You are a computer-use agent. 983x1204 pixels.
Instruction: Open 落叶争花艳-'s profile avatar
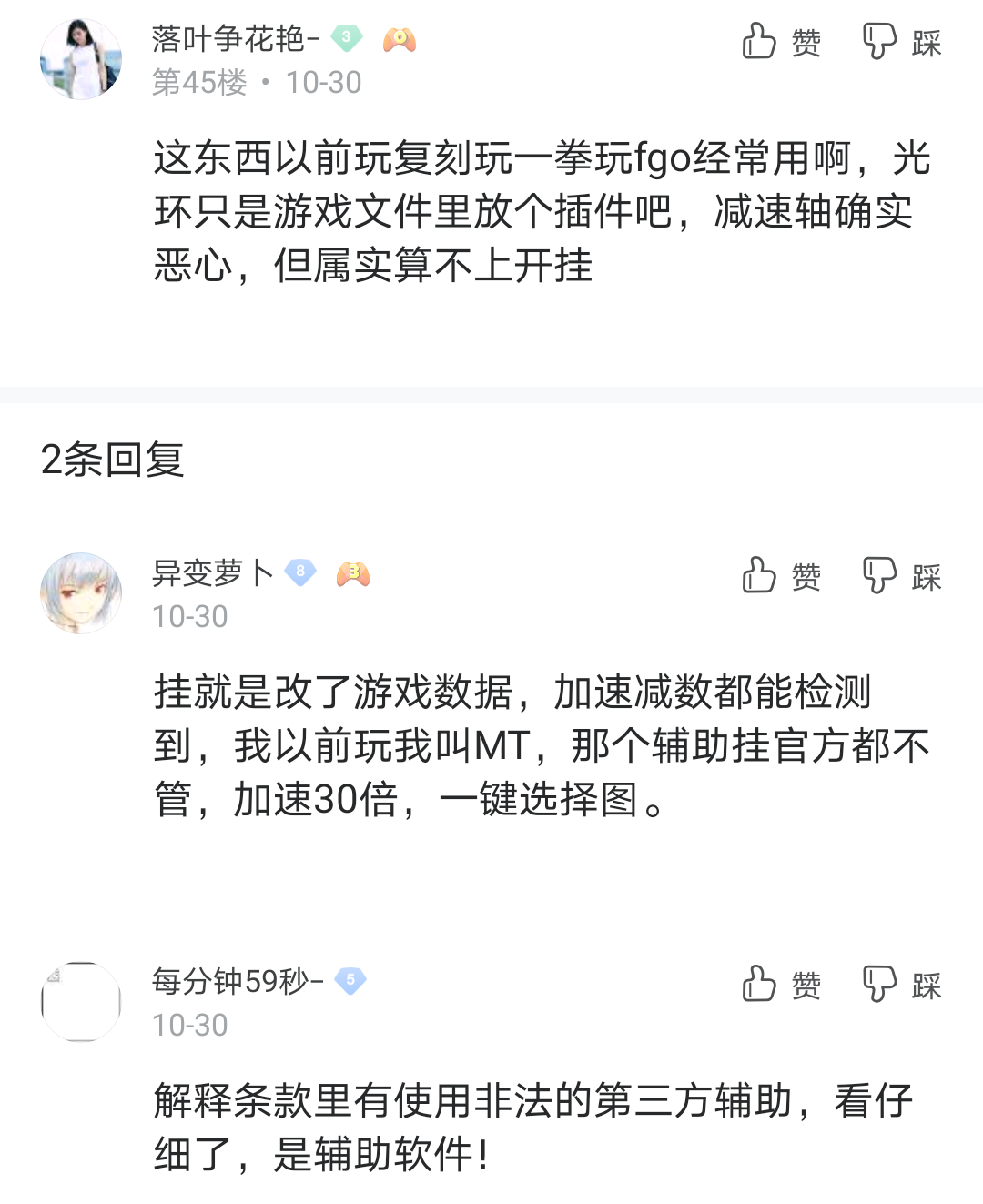pos(81,59)
